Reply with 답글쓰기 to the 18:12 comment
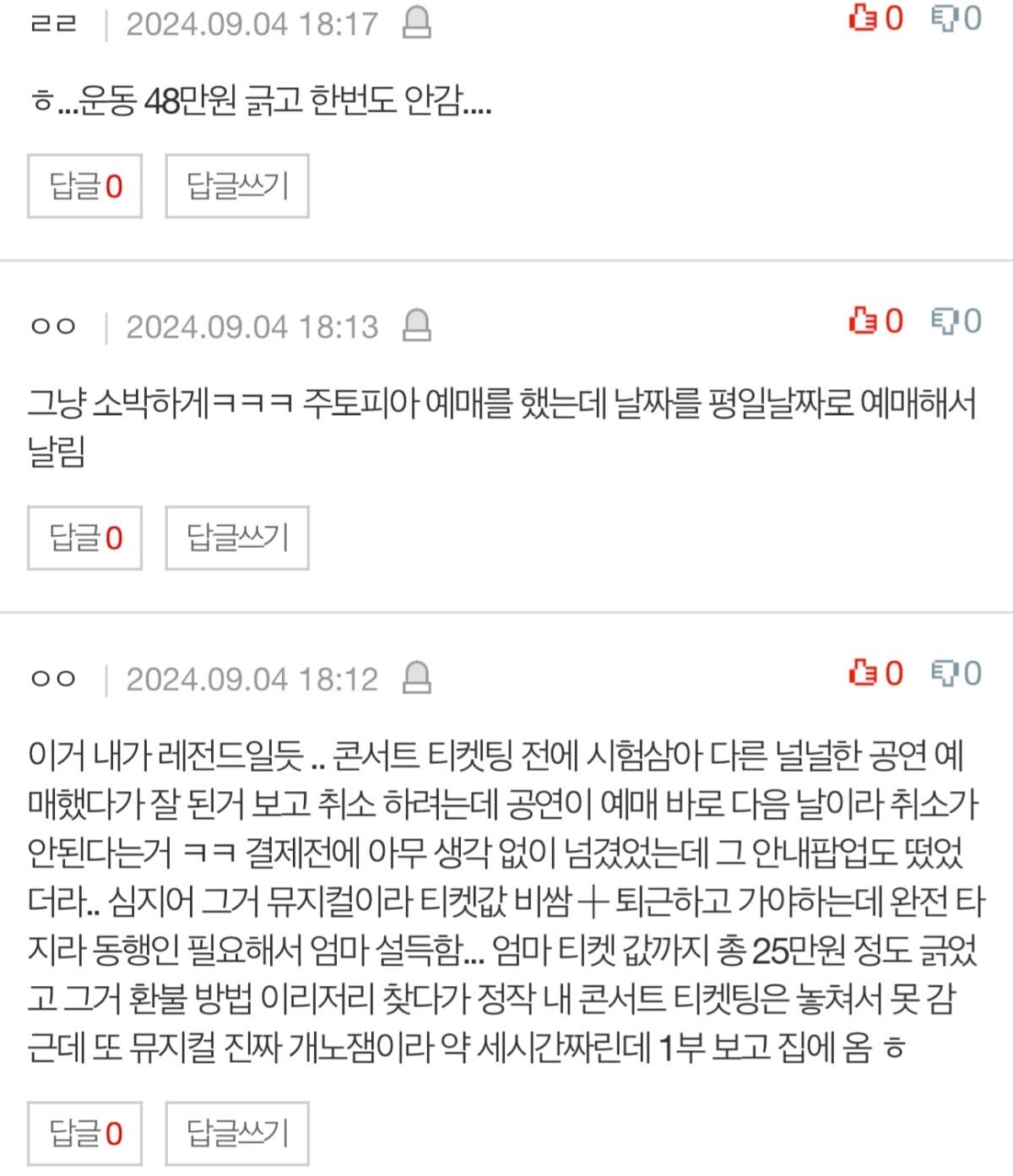Viewport: 1013px width, 1176px height. point(237,1133)
